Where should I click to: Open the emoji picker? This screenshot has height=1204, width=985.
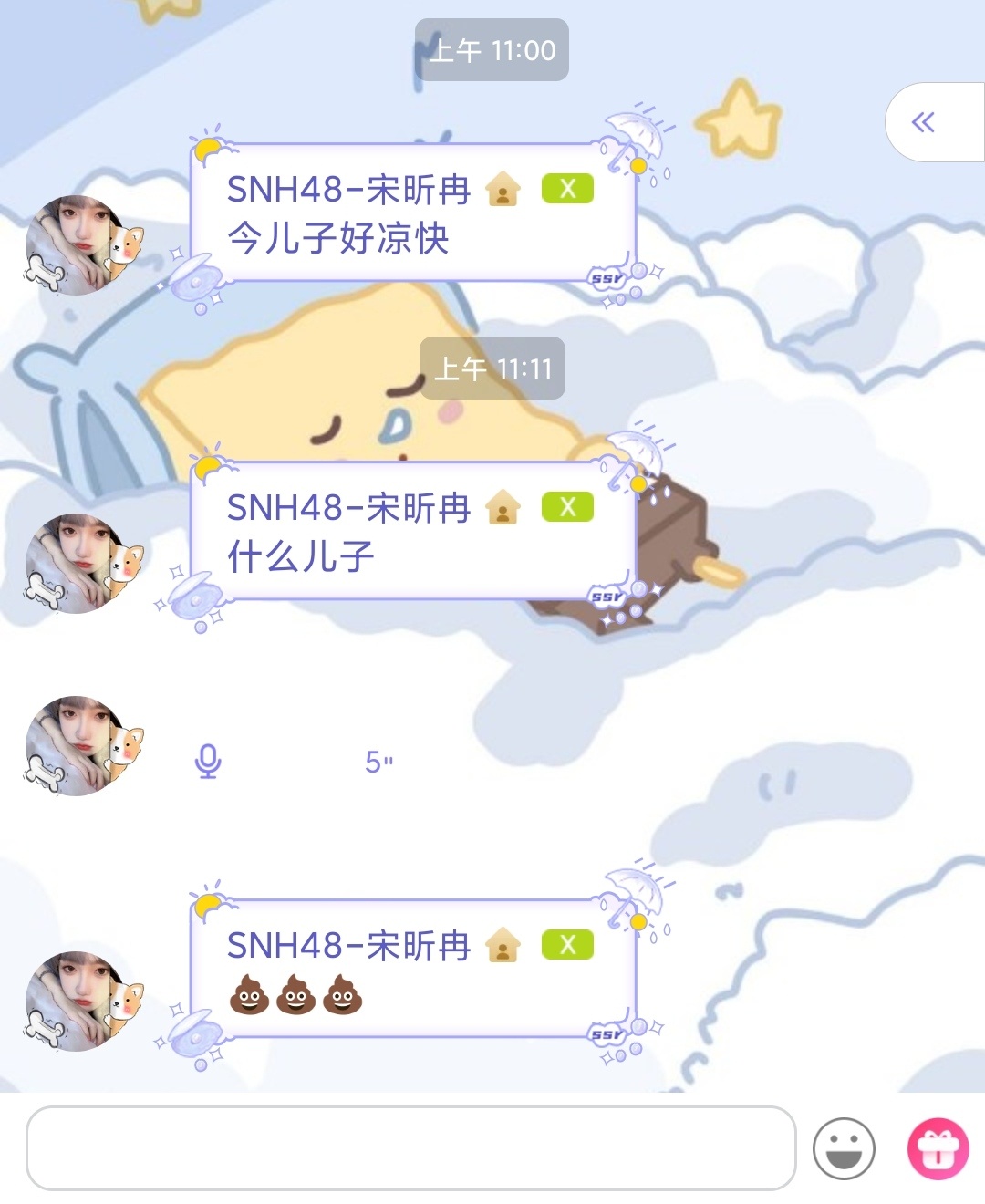(x=844, y=1148)
